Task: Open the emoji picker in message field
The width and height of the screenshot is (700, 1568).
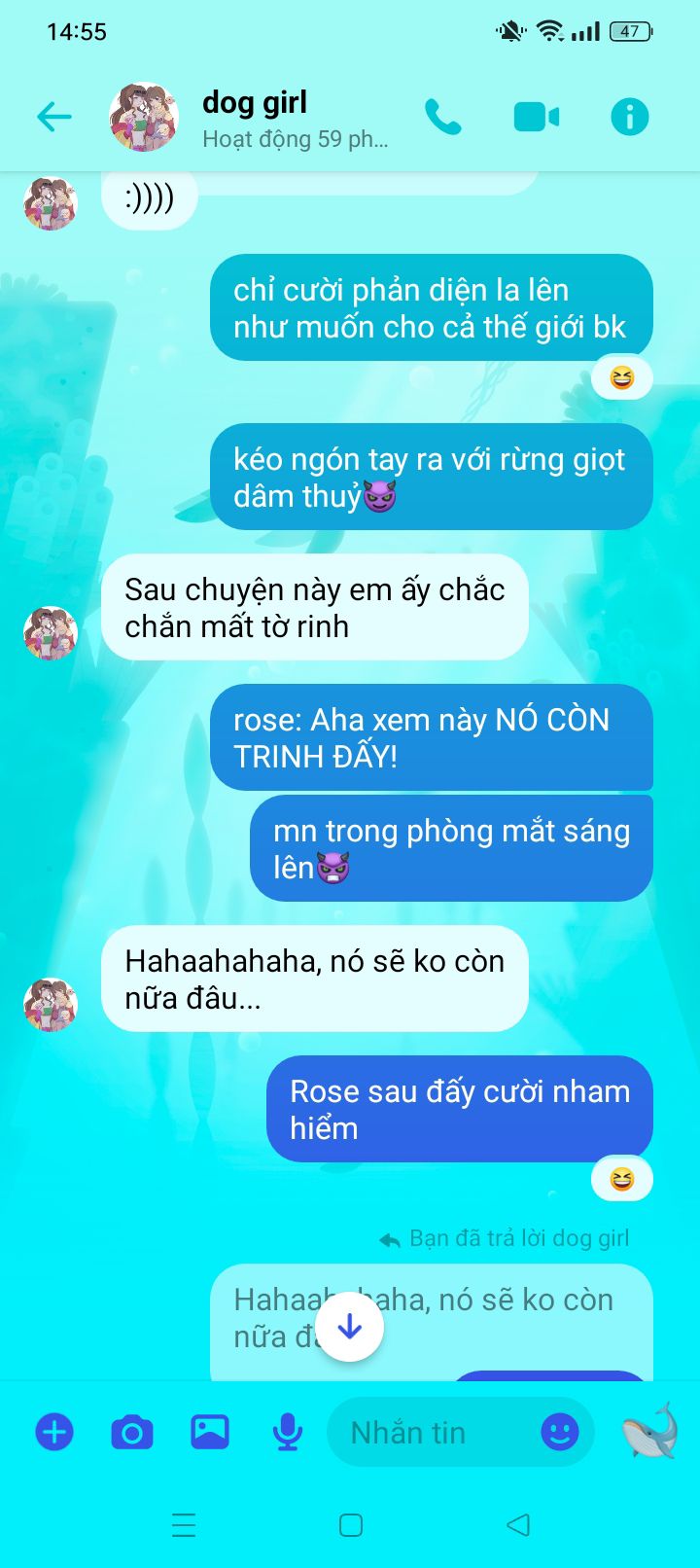Action: (560, 1432)
